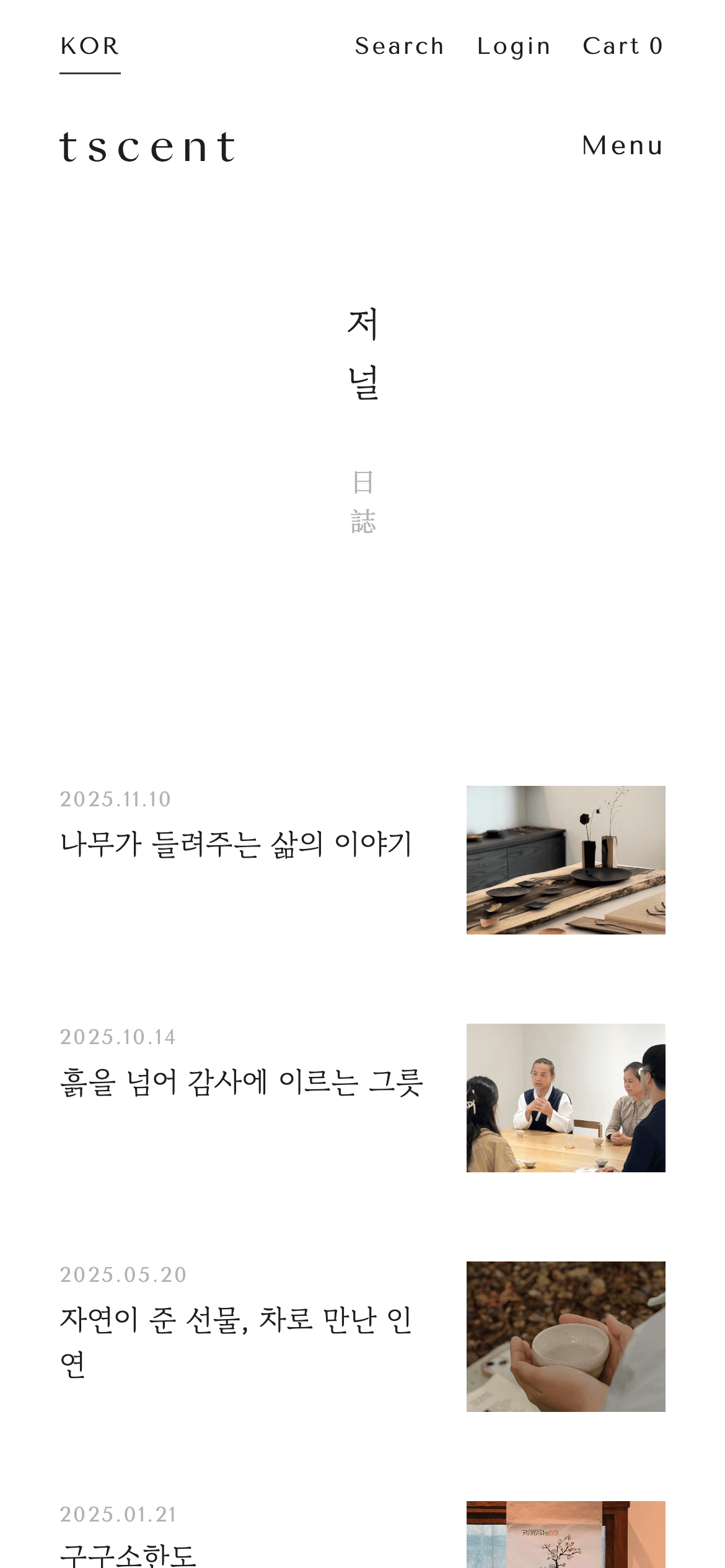The height and width of the screenshot is (1568, 725).
Task: Tap the tscent logo to go home
Action: 147,147
